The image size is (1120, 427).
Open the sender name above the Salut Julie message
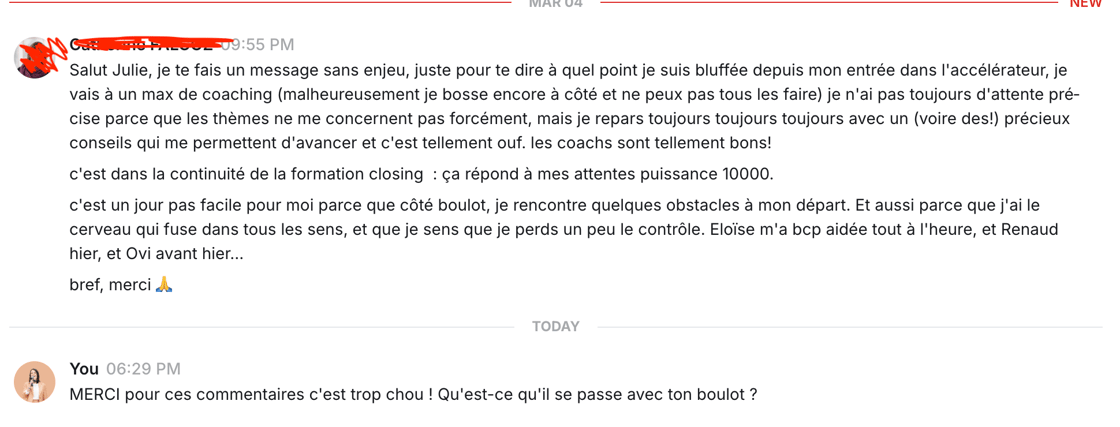[141, 44]
